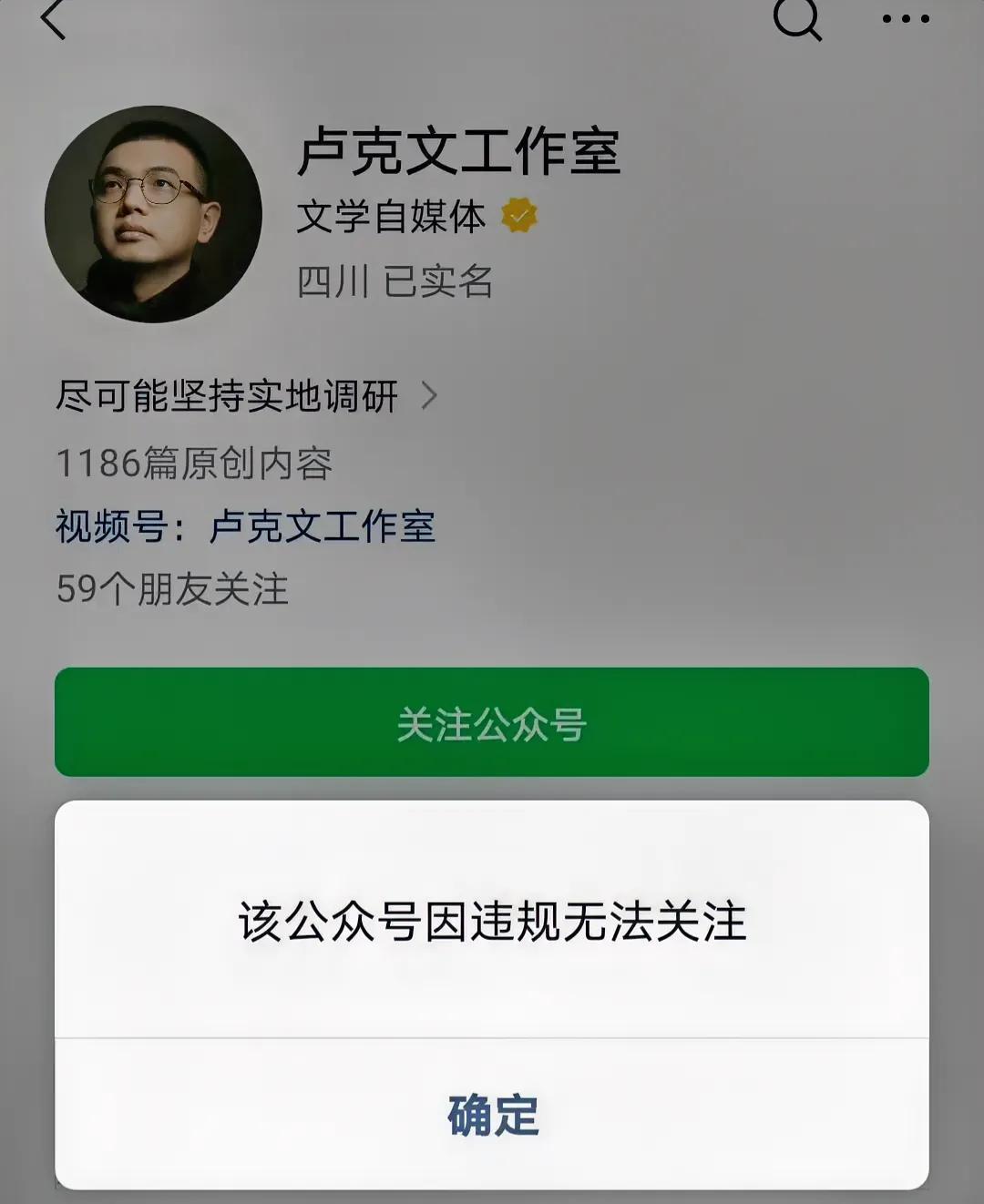Open the 1186篇原创内容 articles list
Screen dimensions: 984x1204
[x=196, y=463]
